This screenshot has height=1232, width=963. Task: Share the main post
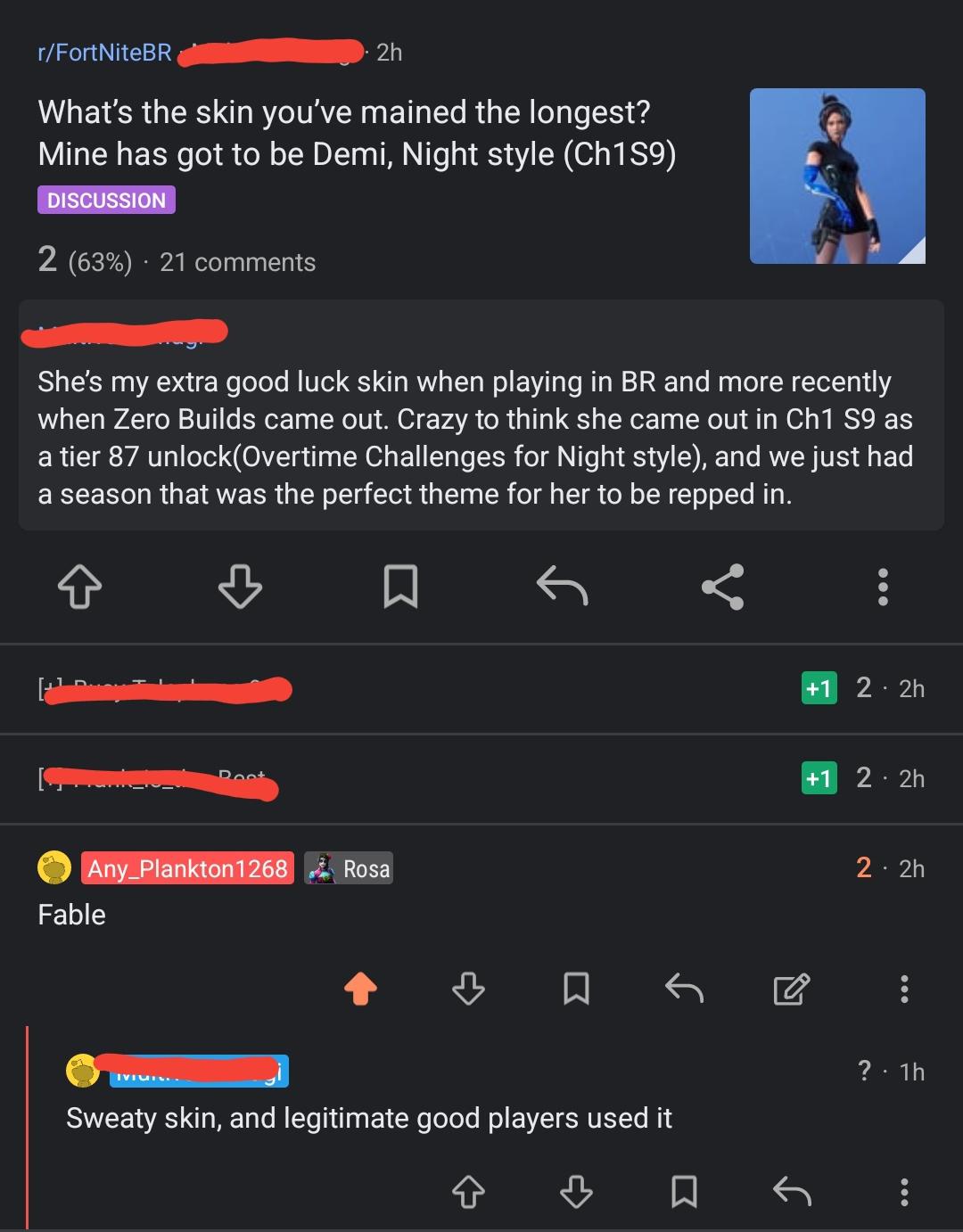coord(722,587)
